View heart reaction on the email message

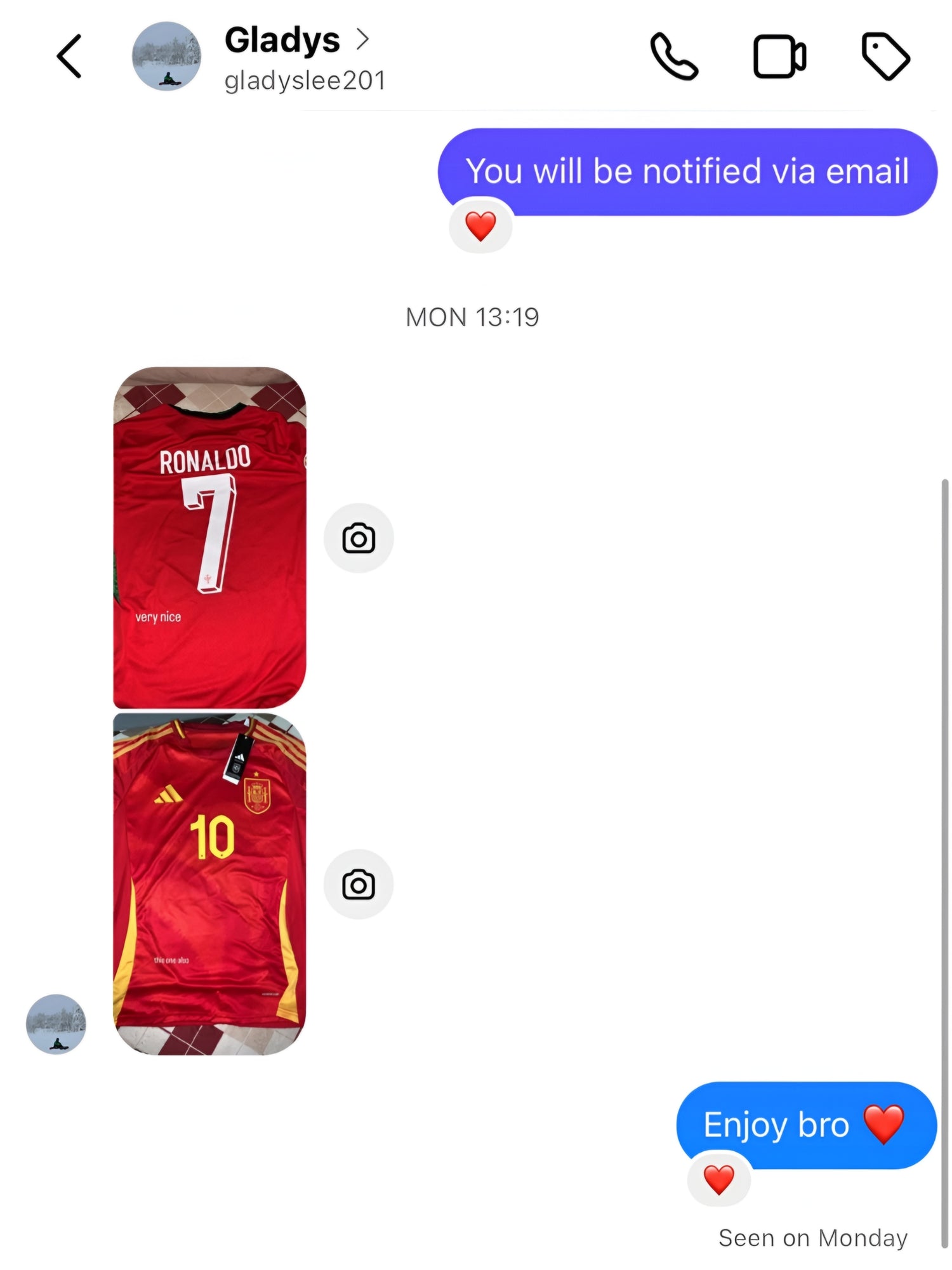click(x=480, y=226)
